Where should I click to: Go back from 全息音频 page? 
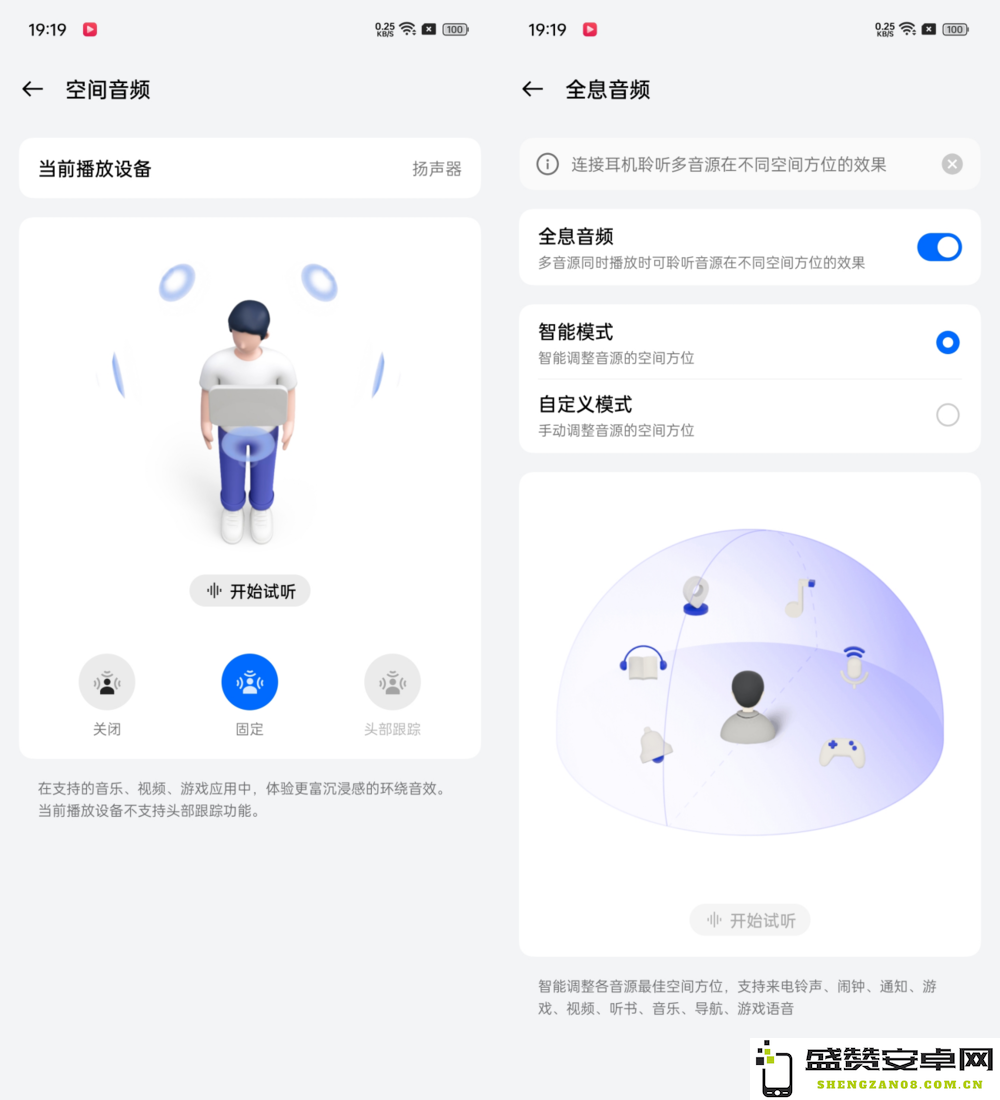533,89
